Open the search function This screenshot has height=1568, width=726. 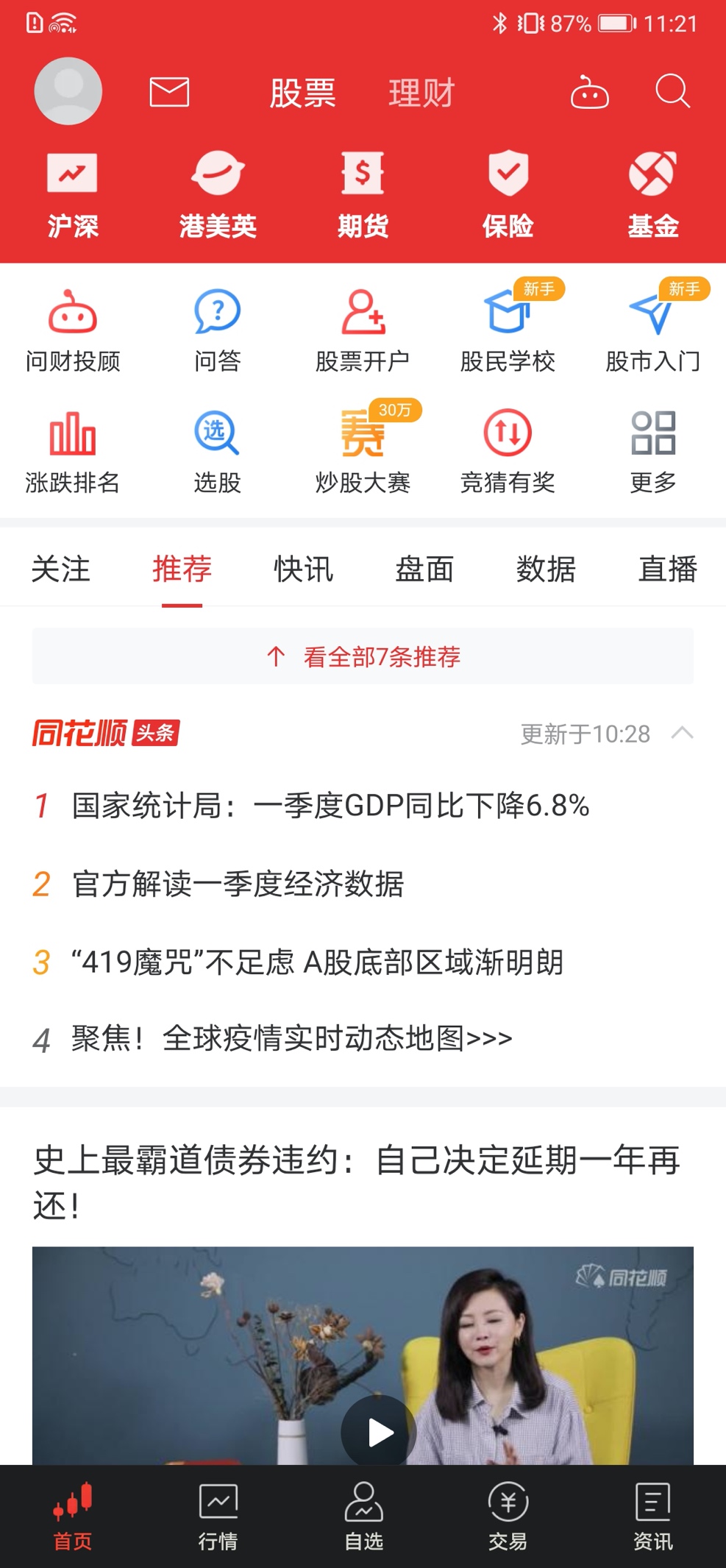pos(672,92)
